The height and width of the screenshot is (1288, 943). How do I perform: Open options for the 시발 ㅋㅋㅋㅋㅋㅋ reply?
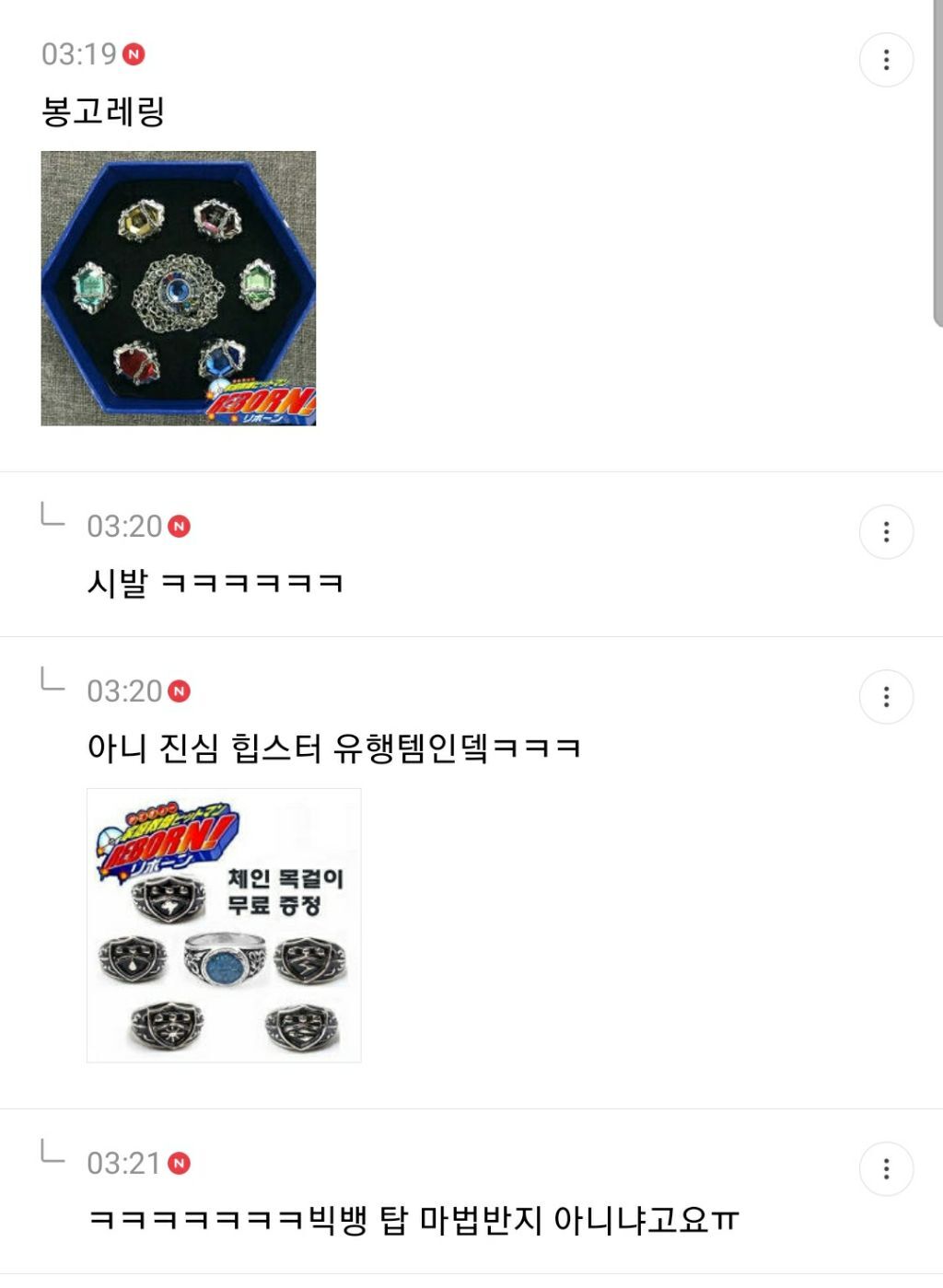[x=886, y=532]
